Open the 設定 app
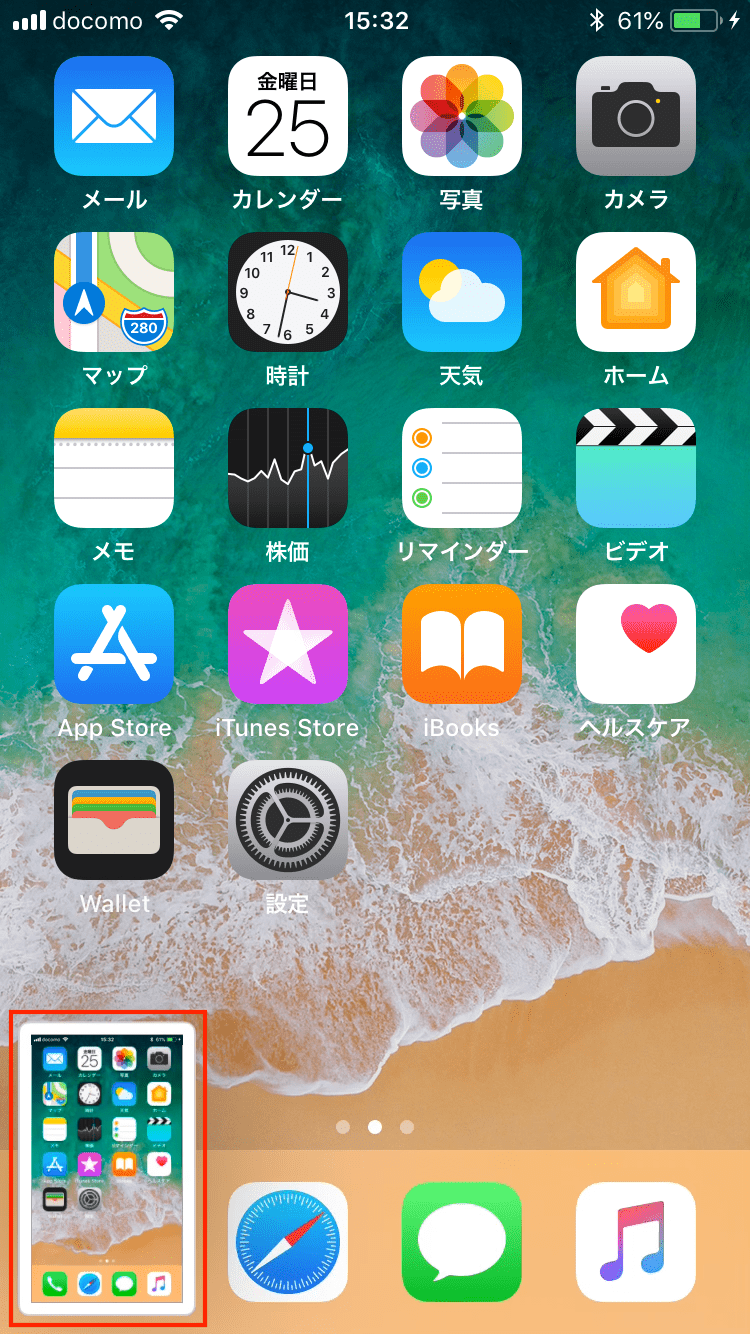This screenshot has height=1334, width=750. [x=288, y=820]
